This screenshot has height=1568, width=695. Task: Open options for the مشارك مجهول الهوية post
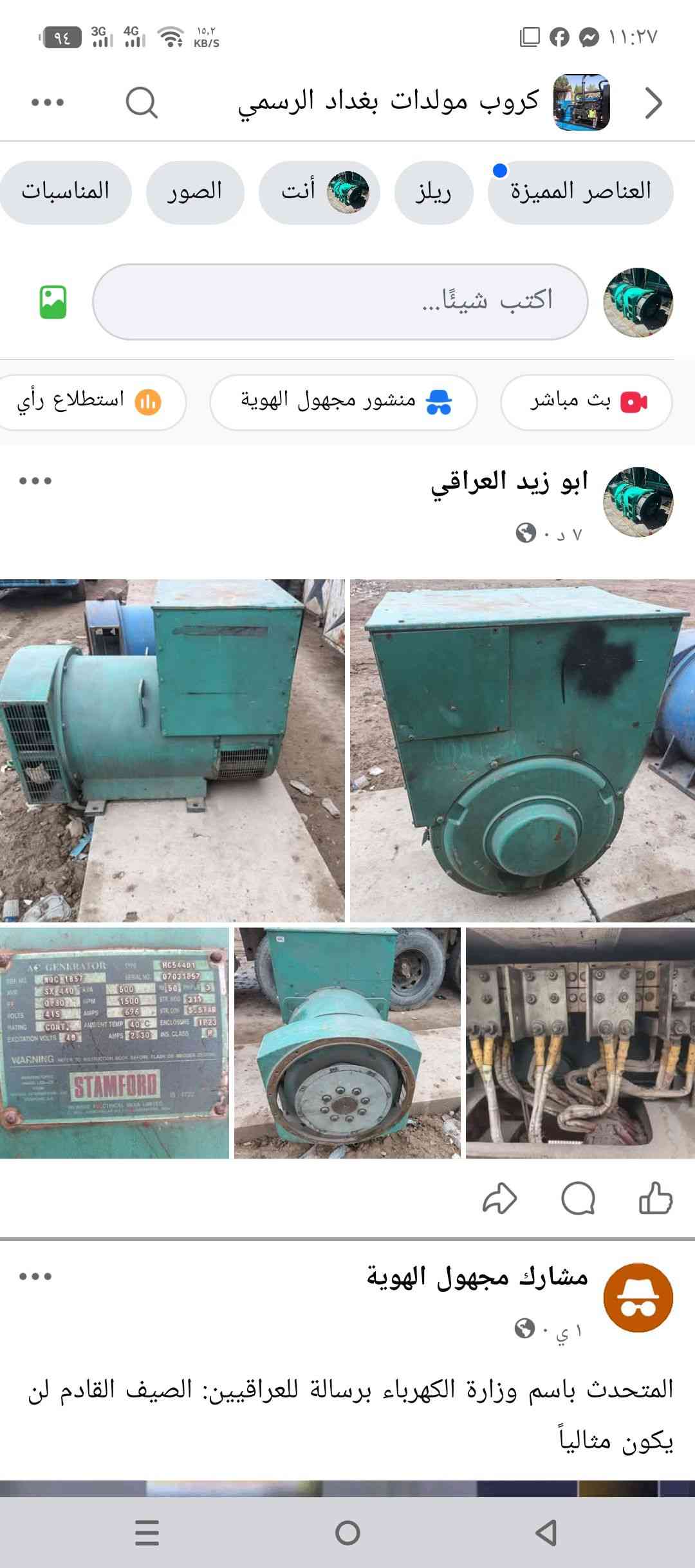35,1276
